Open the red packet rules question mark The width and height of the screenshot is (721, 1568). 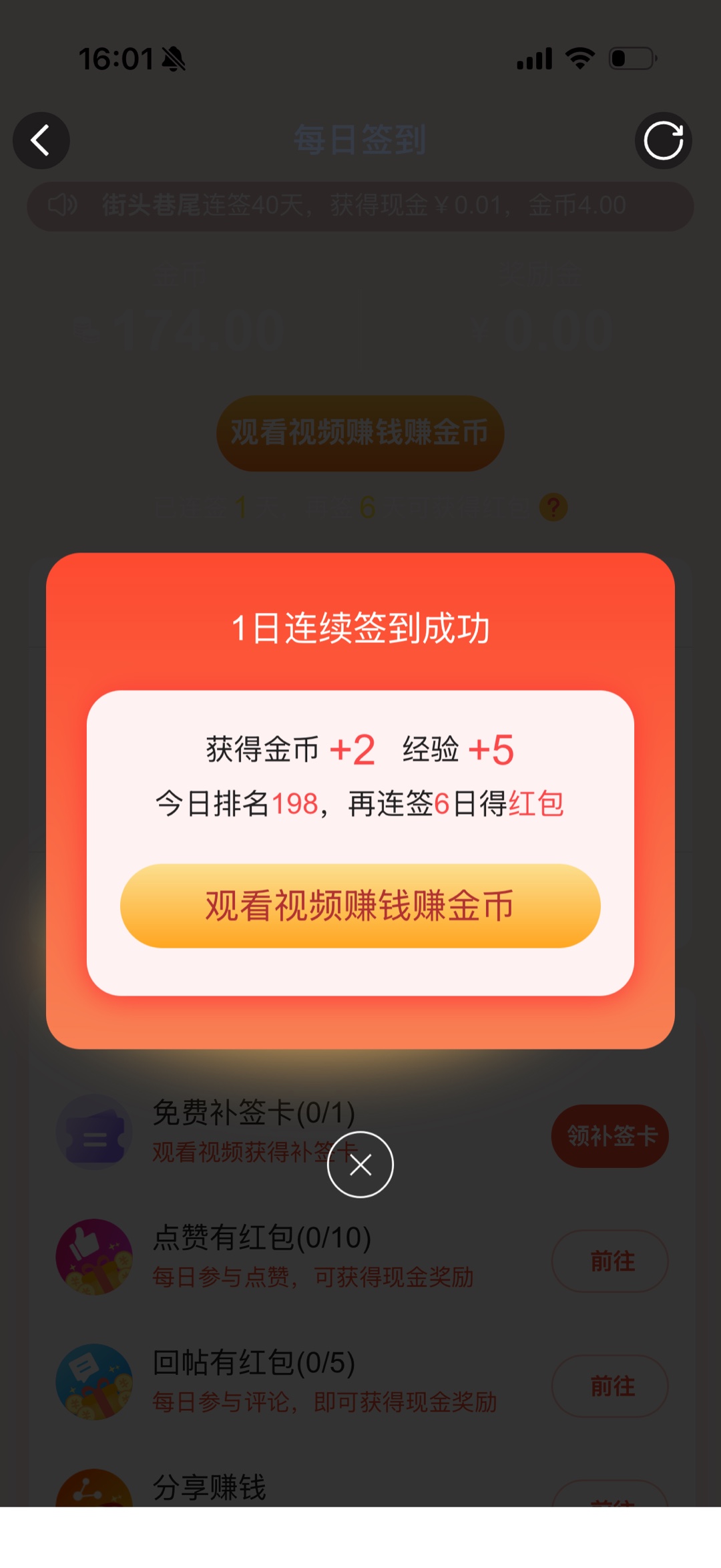(553, 508)
